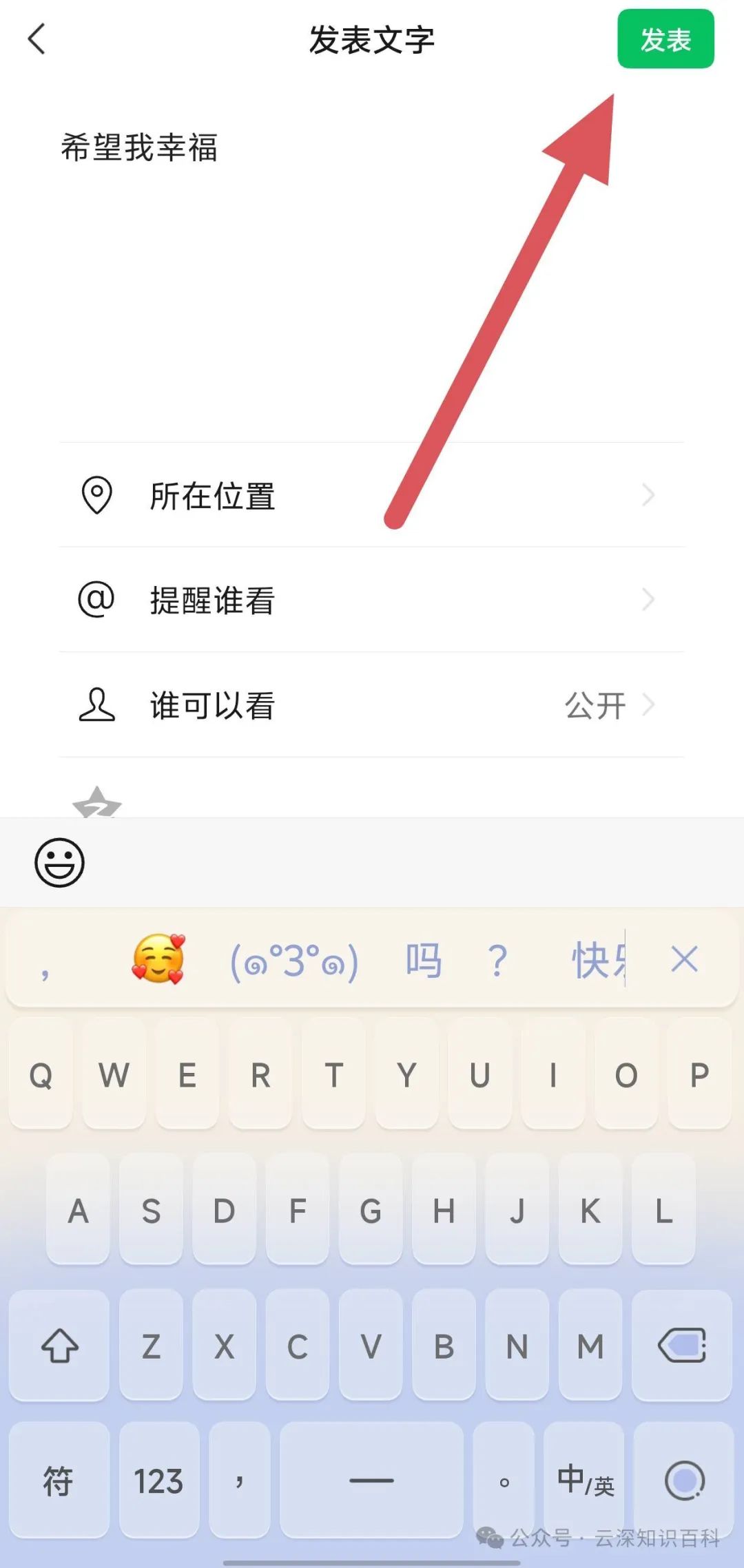The image size is (744, 1568).
Task: Click the @ mention icon
Action: point(98,599)
